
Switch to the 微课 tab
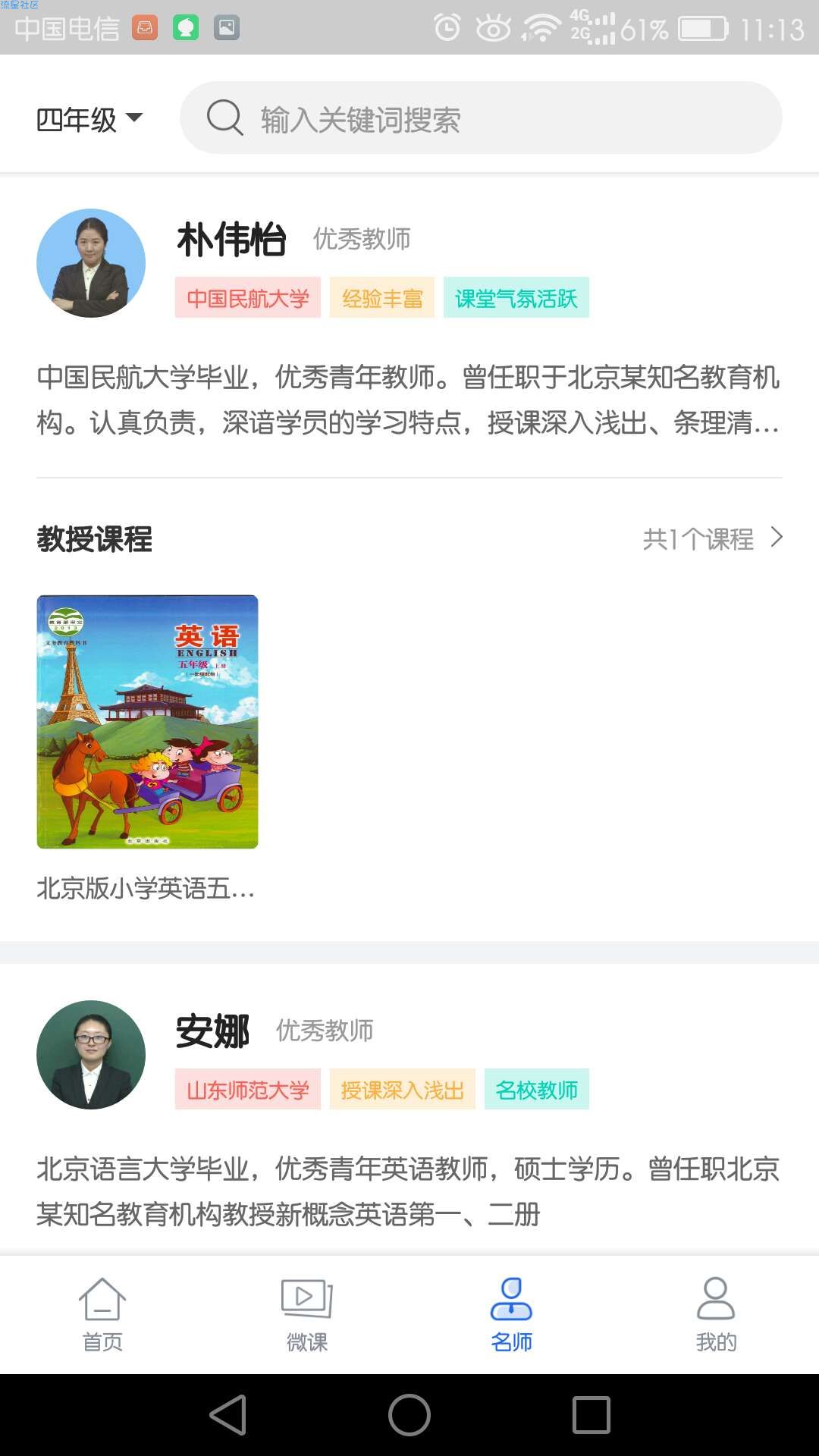tap(307, 1314)
